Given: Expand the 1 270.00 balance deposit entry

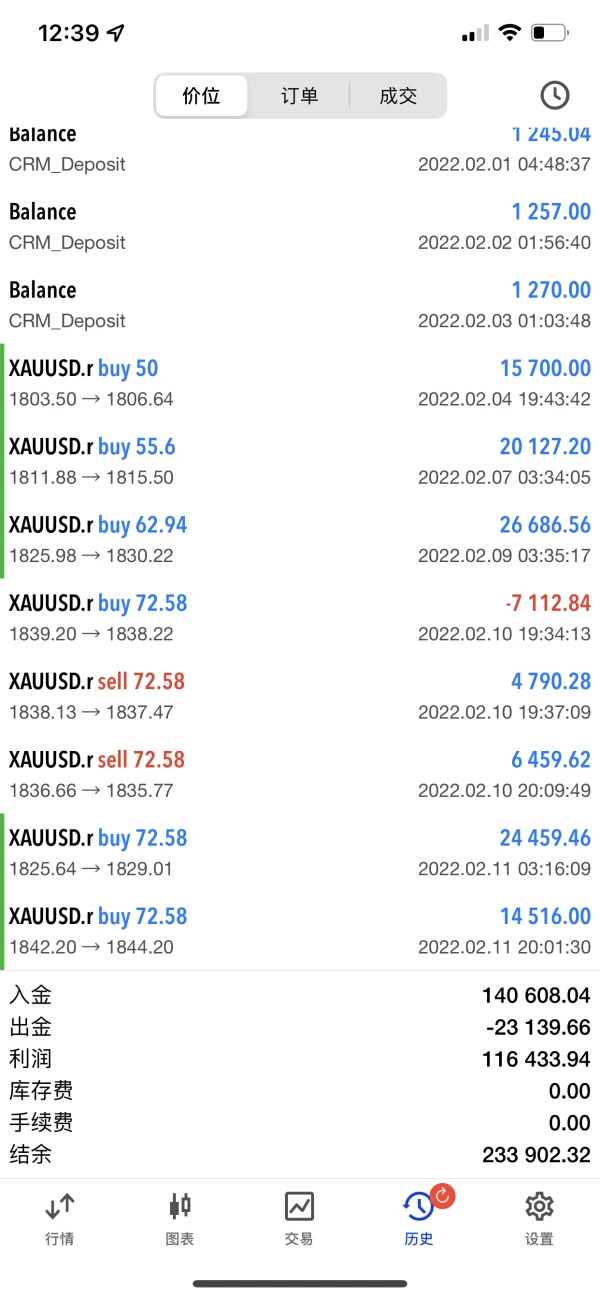Looking at the screenshot, I should tap(300, 305).
